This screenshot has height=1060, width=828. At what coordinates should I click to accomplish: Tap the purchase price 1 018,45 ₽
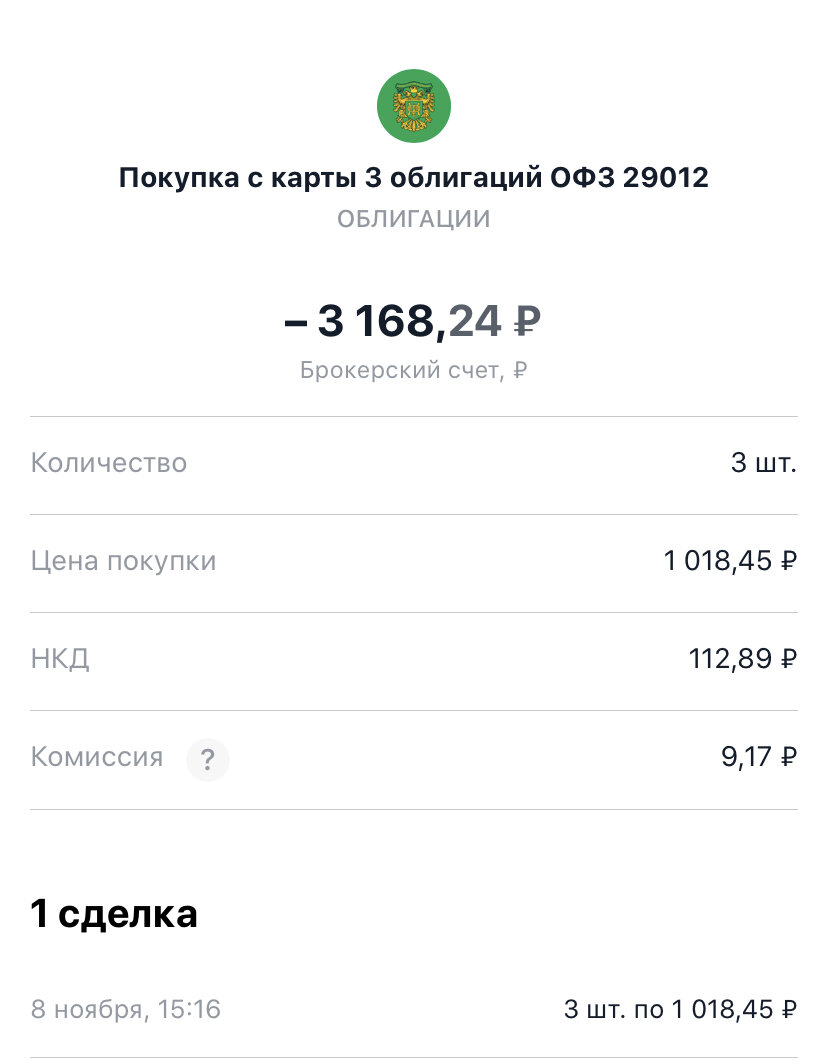pyautogui.click(x=729, y=561)
